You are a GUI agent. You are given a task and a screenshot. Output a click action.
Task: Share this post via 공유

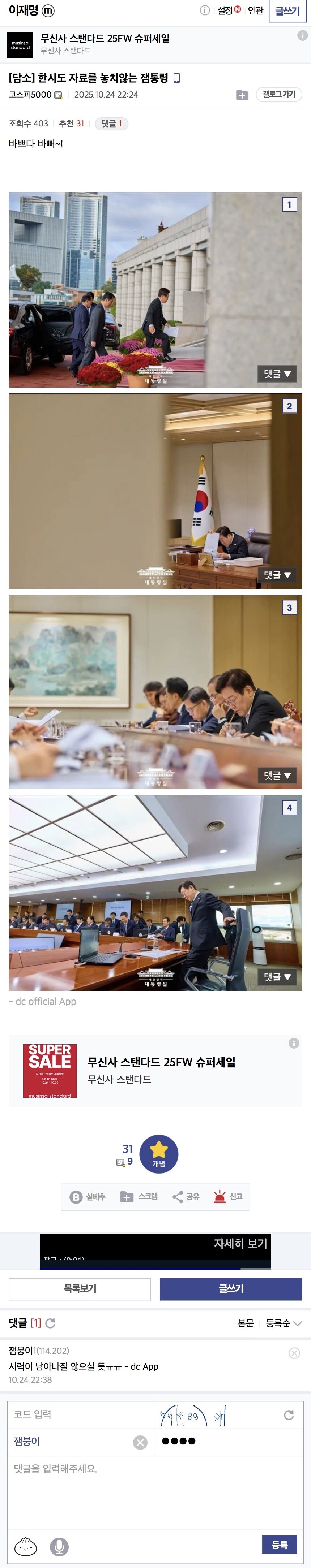click(186, 1197)
